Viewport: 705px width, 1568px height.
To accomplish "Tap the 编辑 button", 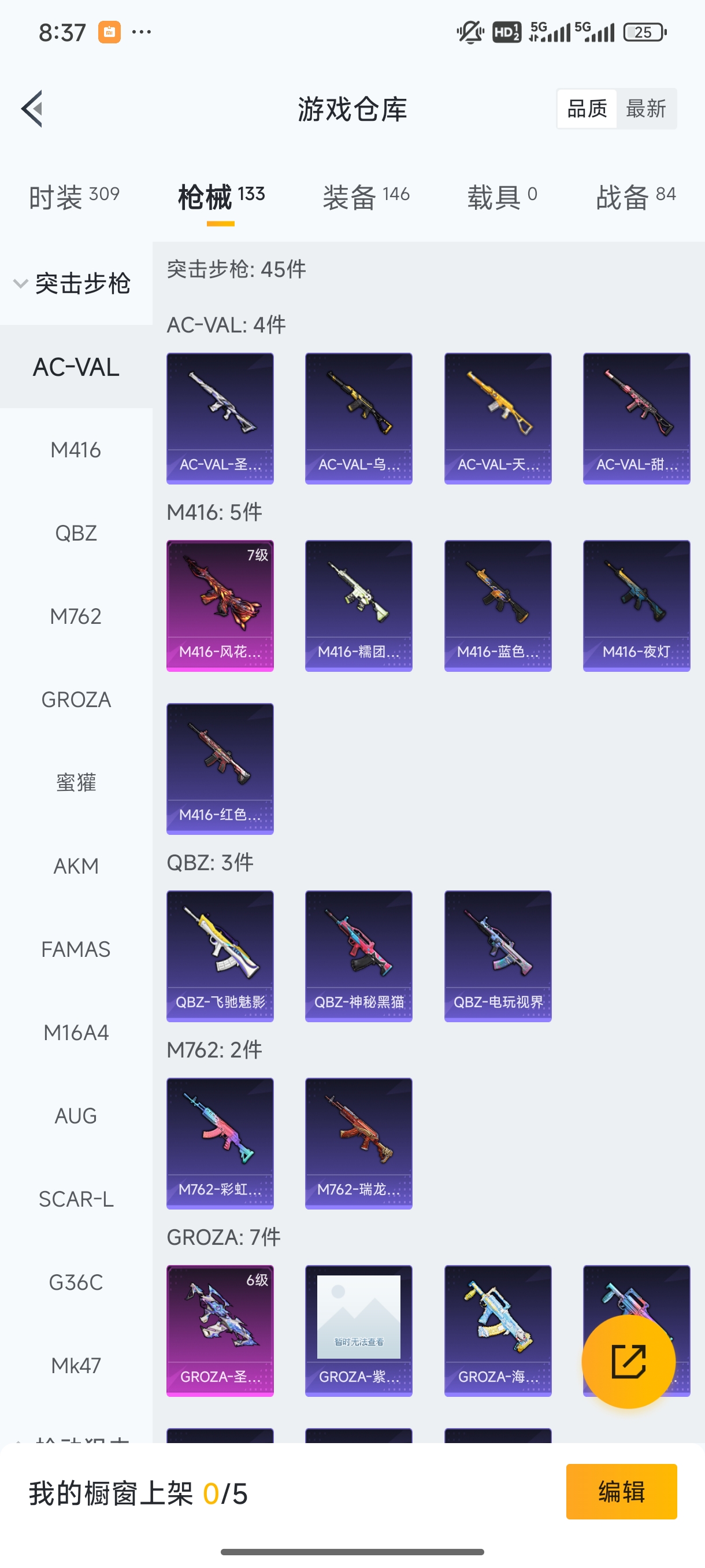I will click(x=621, y=1491).
